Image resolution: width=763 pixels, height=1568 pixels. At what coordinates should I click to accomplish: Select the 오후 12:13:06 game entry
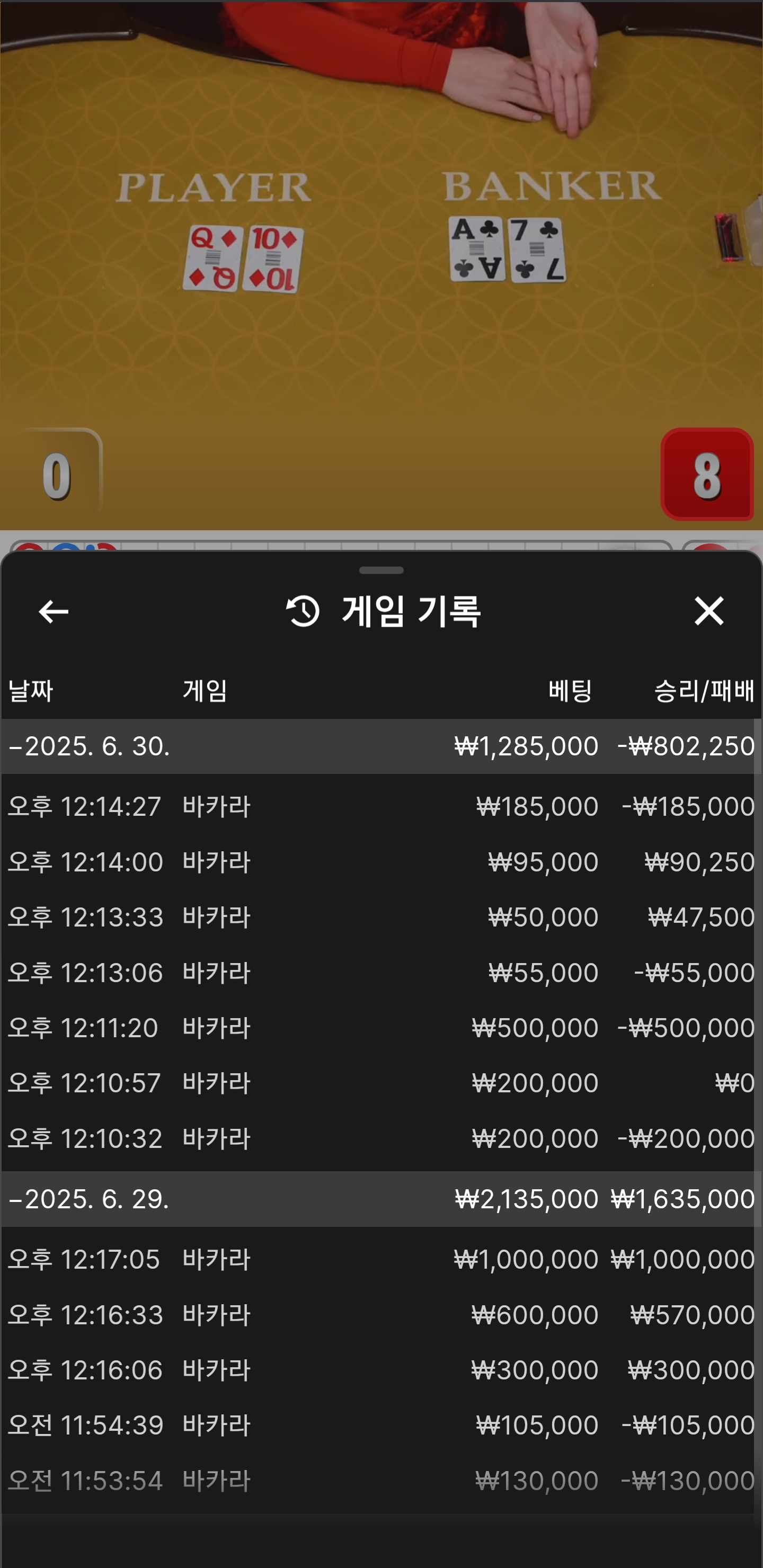coord(378,973)
